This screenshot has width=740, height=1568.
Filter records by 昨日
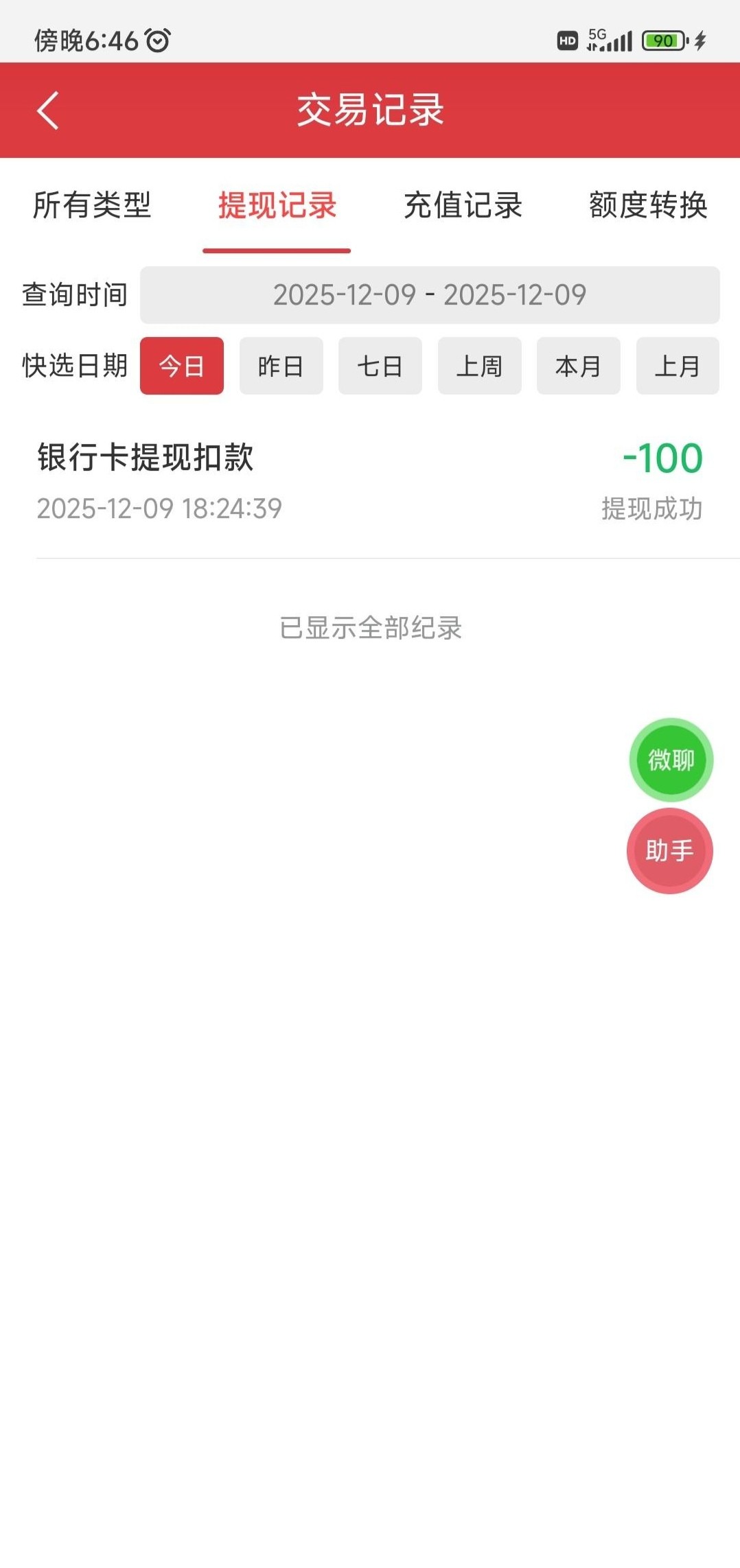[x=281, y=366]
